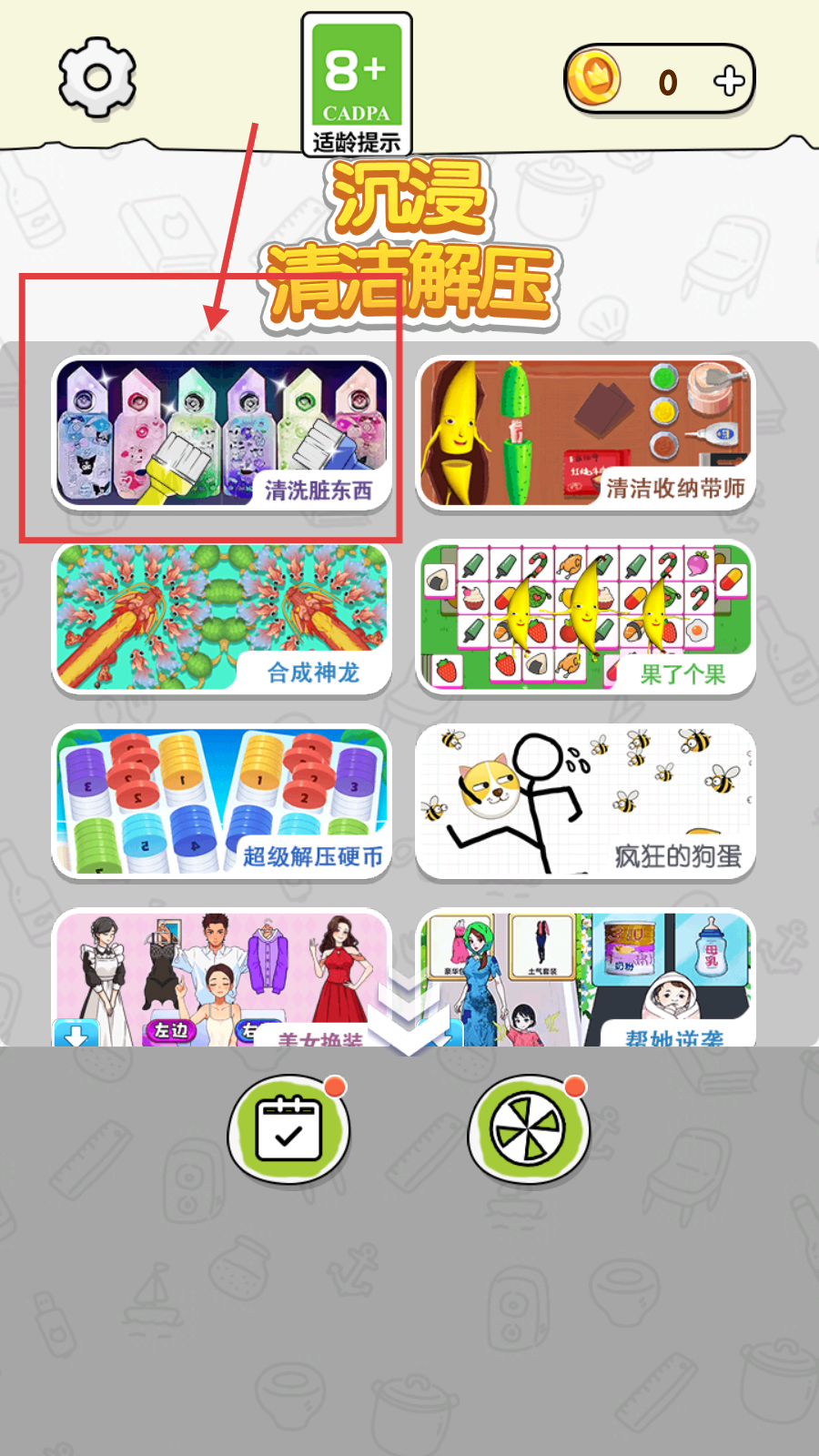Open the 清洁收纳带师 game

(x=586, y=433)
